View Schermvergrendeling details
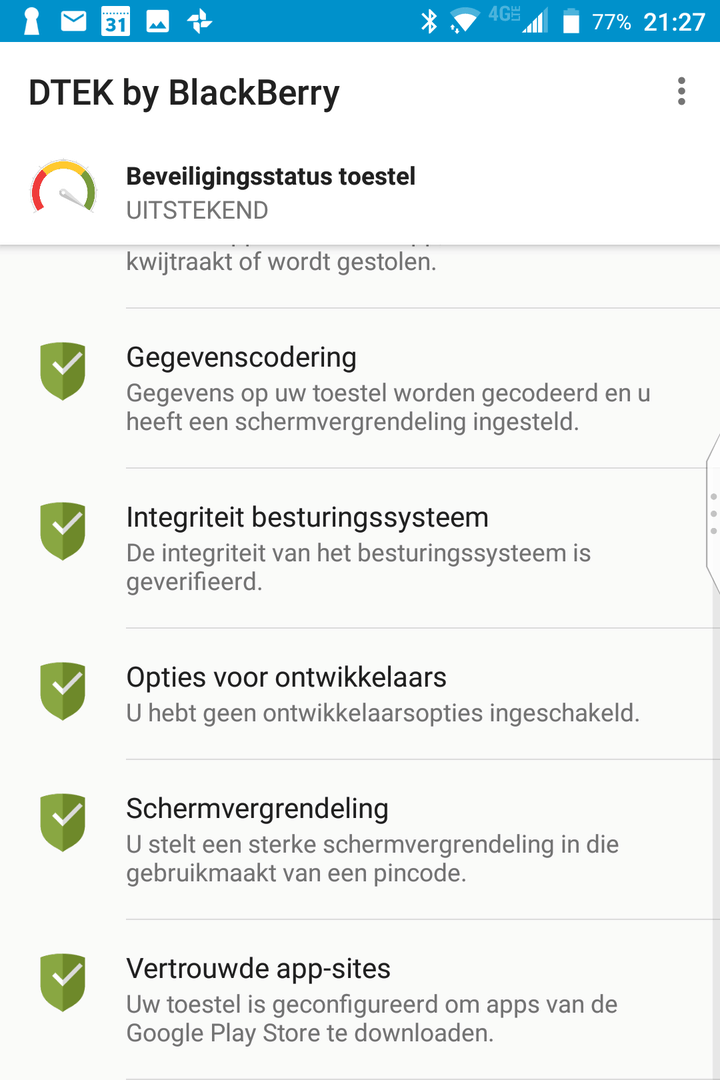Viewport: 720px width, 1080px height. (x=360, y=839)
